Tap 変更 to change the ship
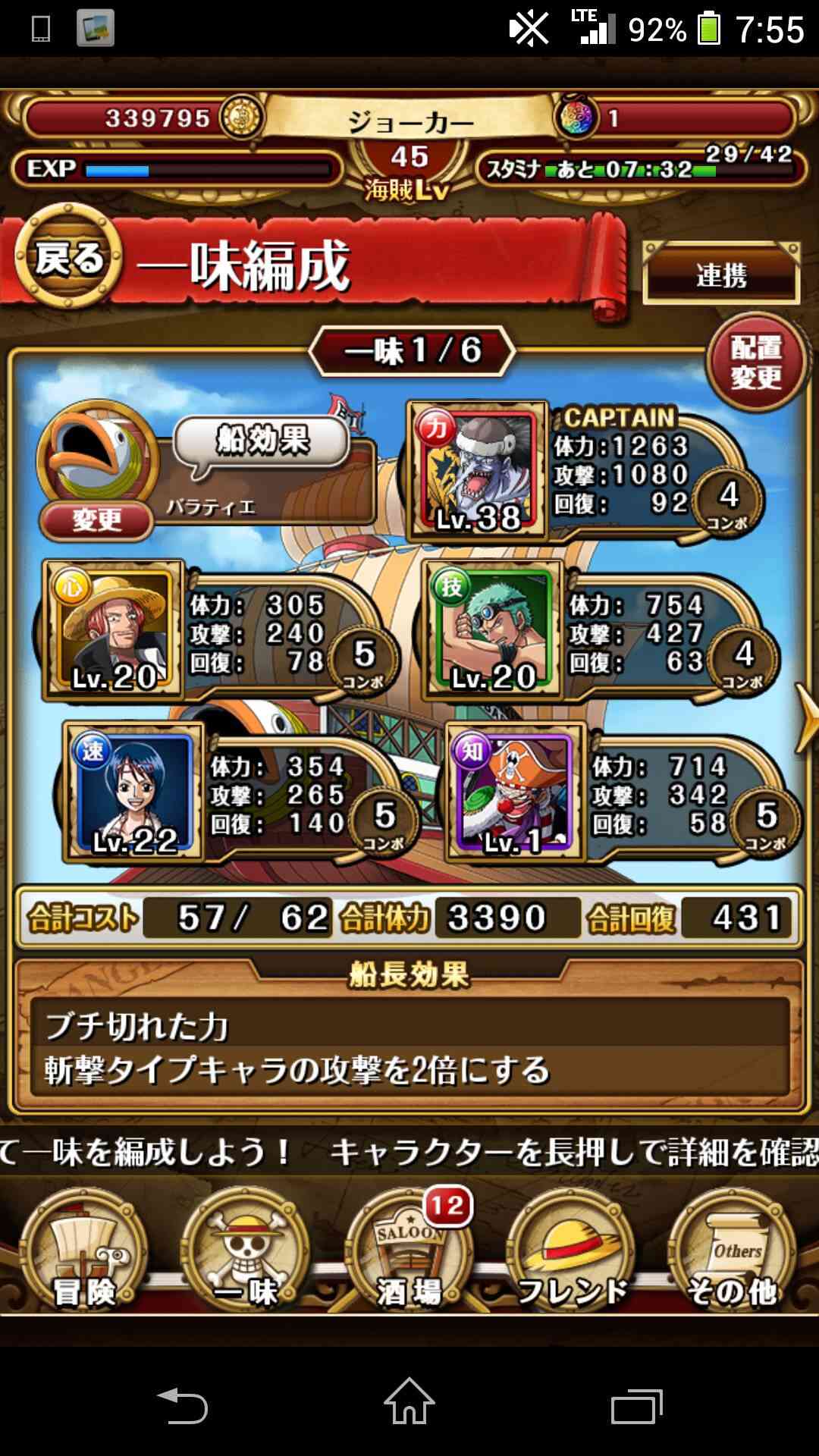 coord(96,519)
